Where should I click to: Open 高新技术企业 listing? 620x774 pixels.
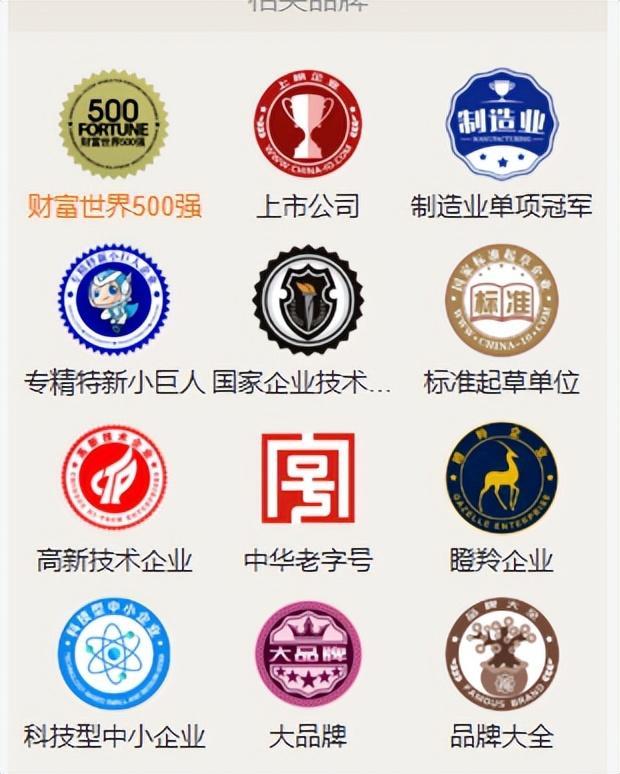coord(113,478)
